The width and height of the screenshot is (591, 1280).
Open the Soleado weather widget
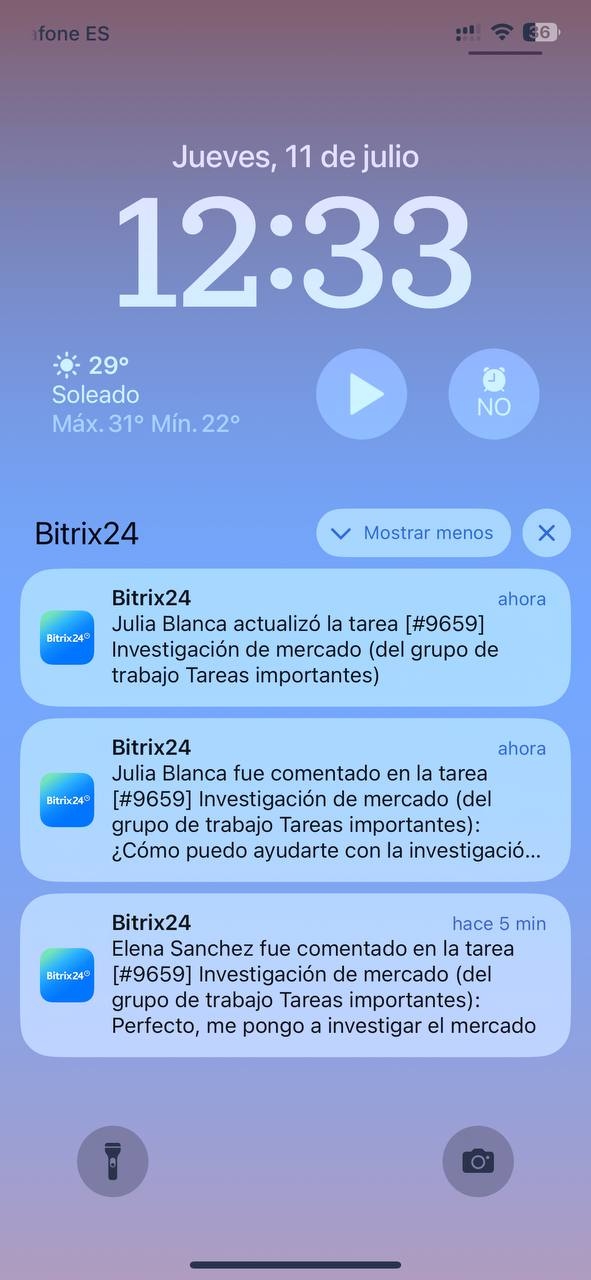coord(147,394)
